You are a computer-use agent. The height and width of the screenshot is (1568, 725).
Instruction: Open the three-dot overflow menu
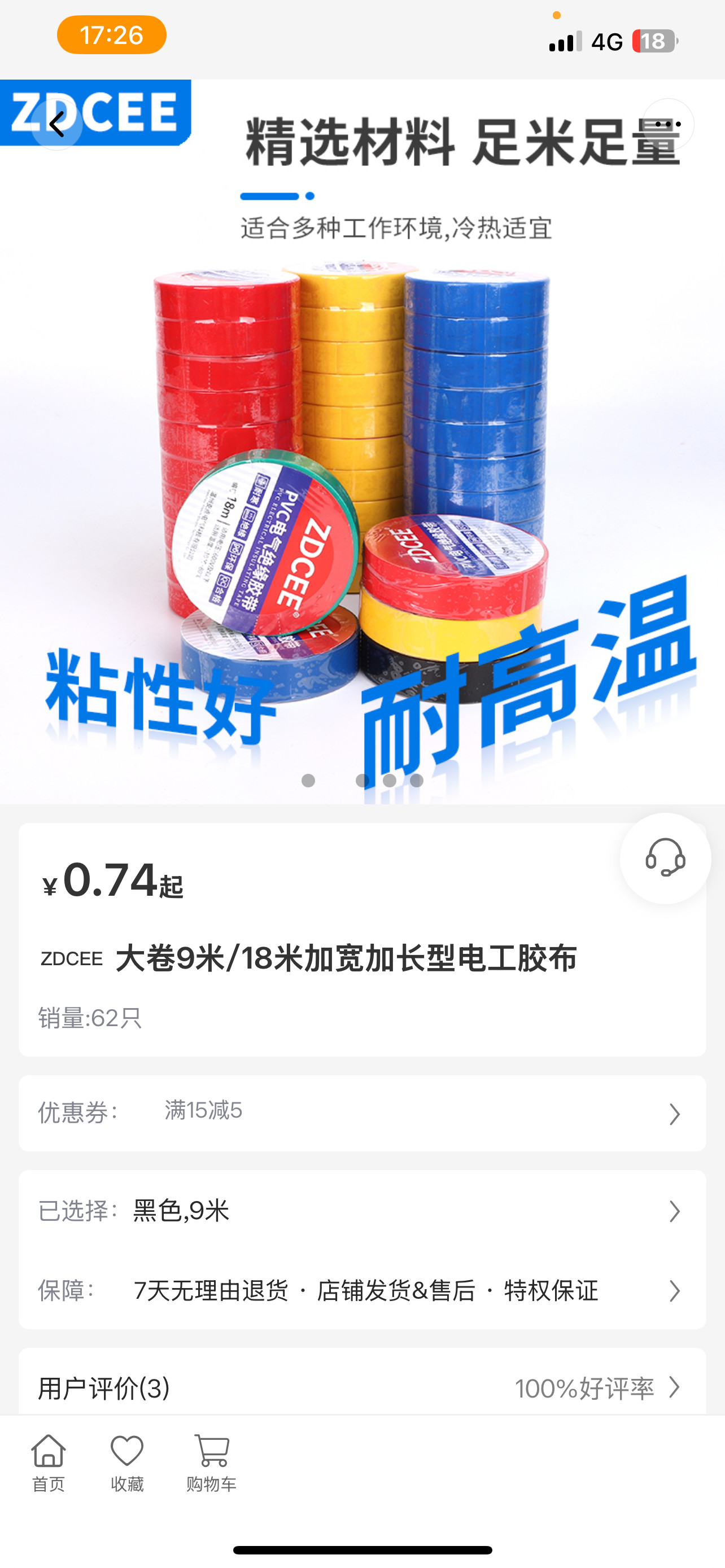point(668,124)
